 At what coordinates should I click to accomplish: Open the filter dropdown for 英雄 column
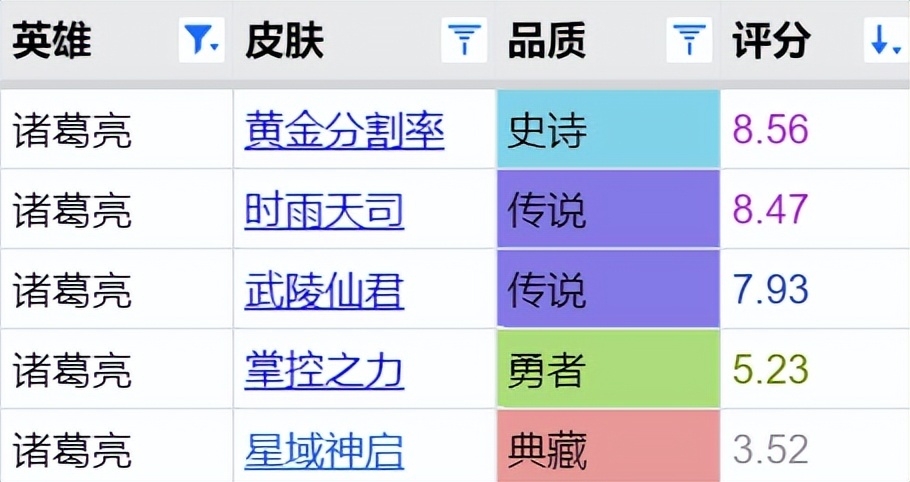201,41
